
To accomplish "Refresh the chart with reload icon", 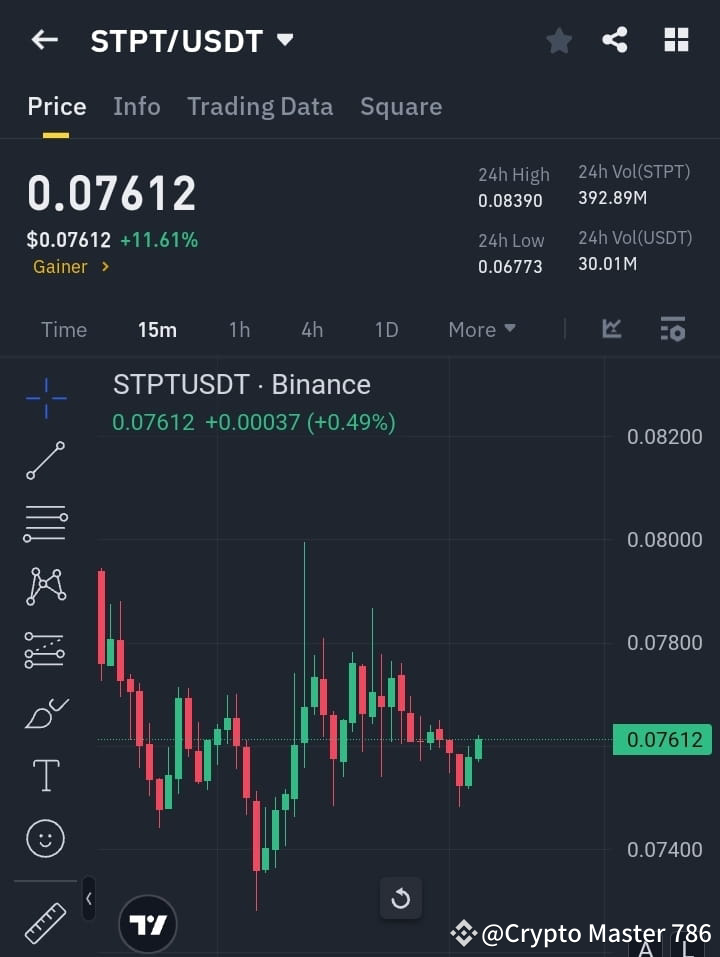I will click(401, 899).
